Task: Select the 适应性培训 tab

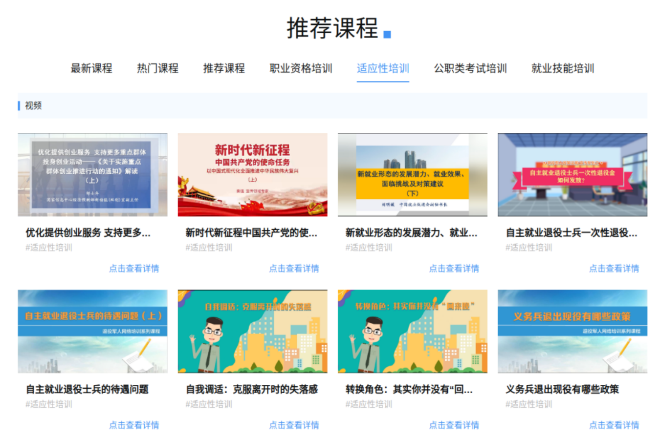Action: click(x=383, y=68)
